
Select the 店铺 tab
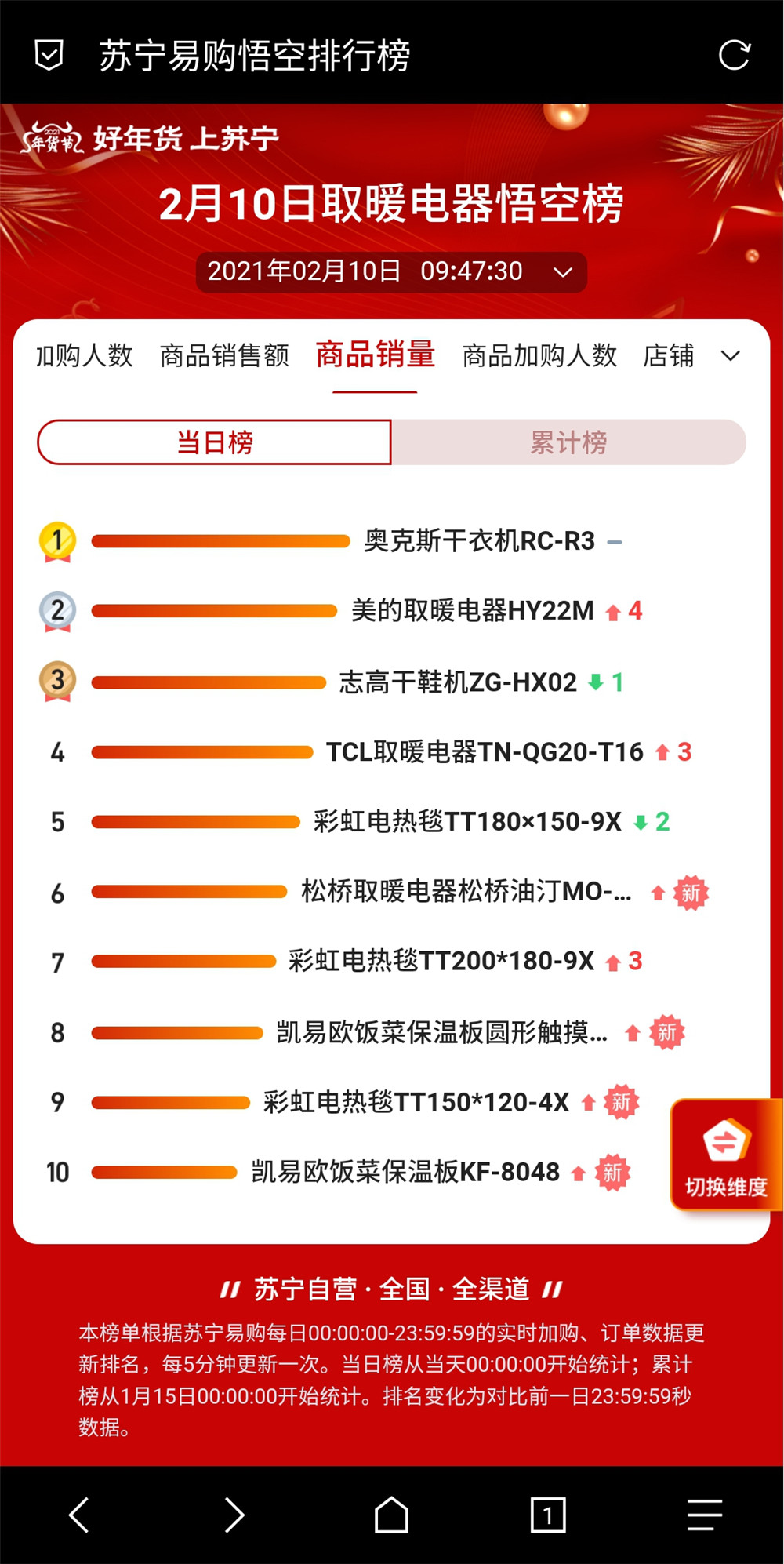(x=669, y=355)
